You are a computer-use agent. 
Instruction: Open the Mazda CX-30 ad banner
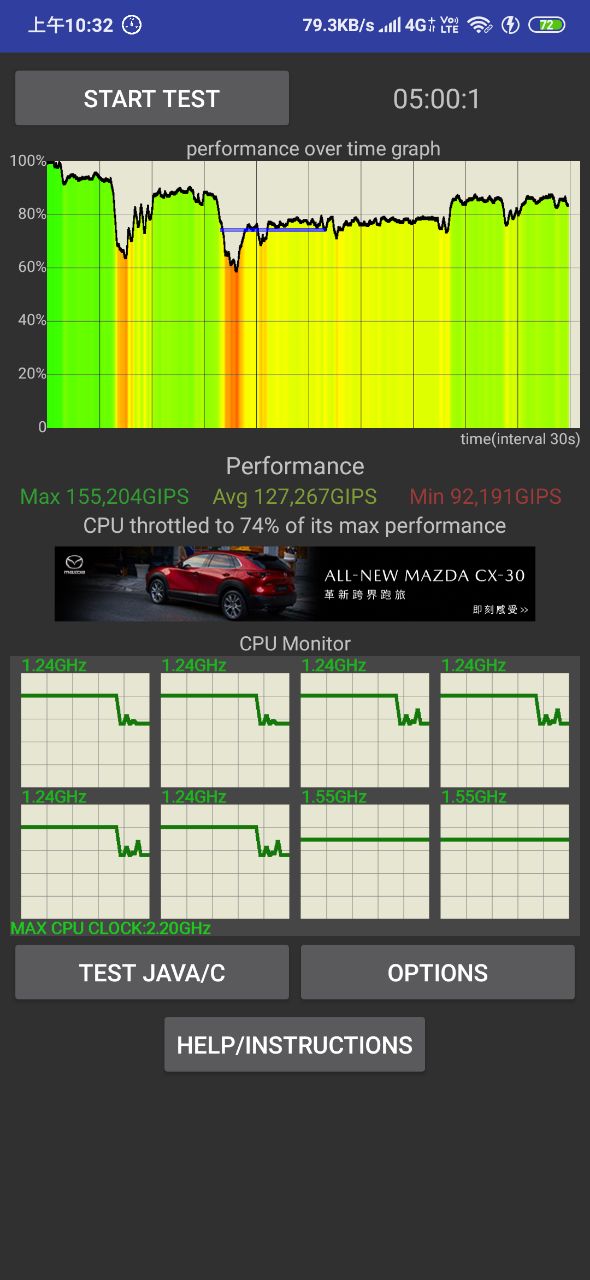coord(295,584)
